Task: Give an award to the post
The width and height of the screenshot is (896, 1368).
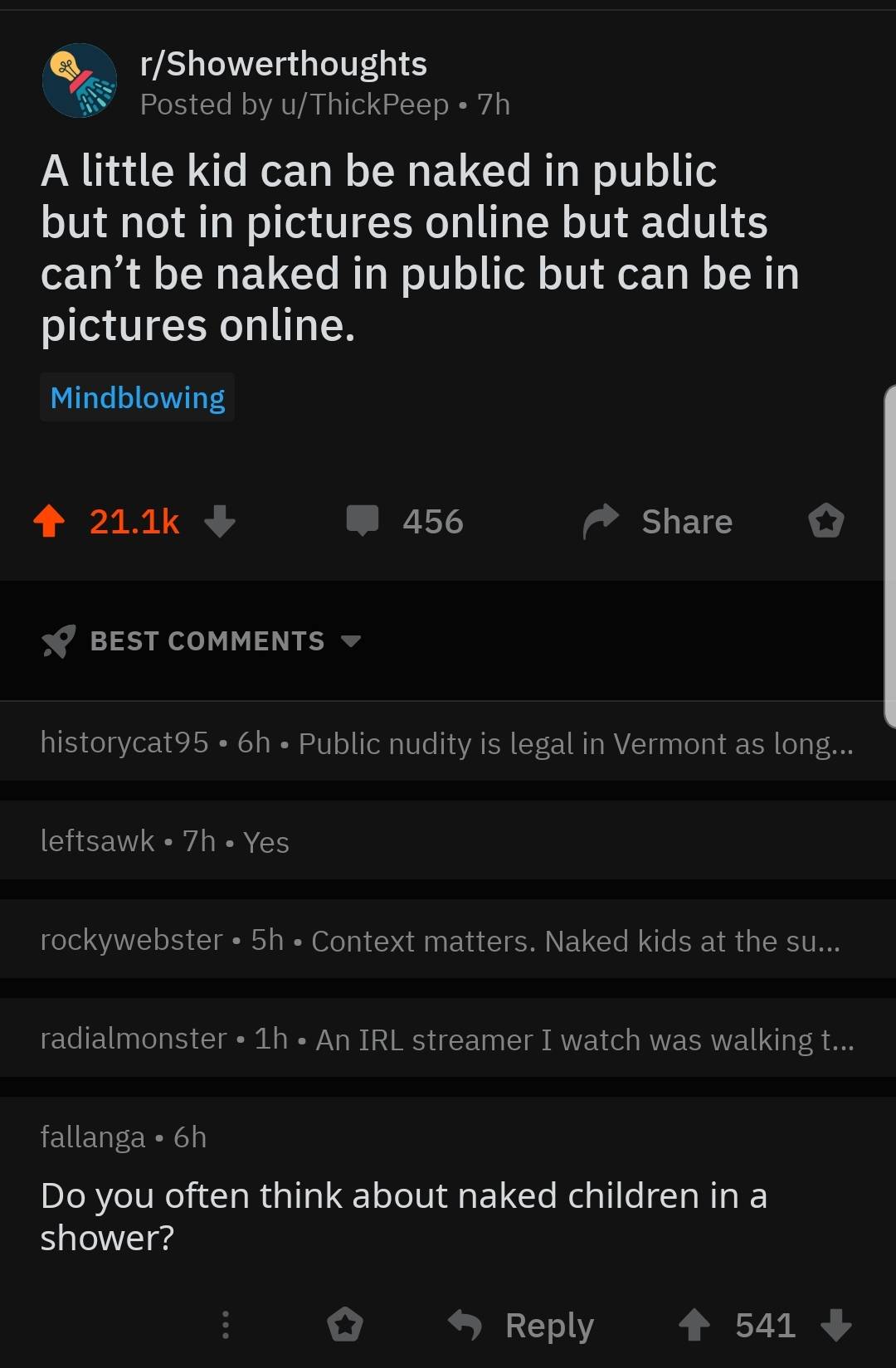Action: (x=825, y=522)
